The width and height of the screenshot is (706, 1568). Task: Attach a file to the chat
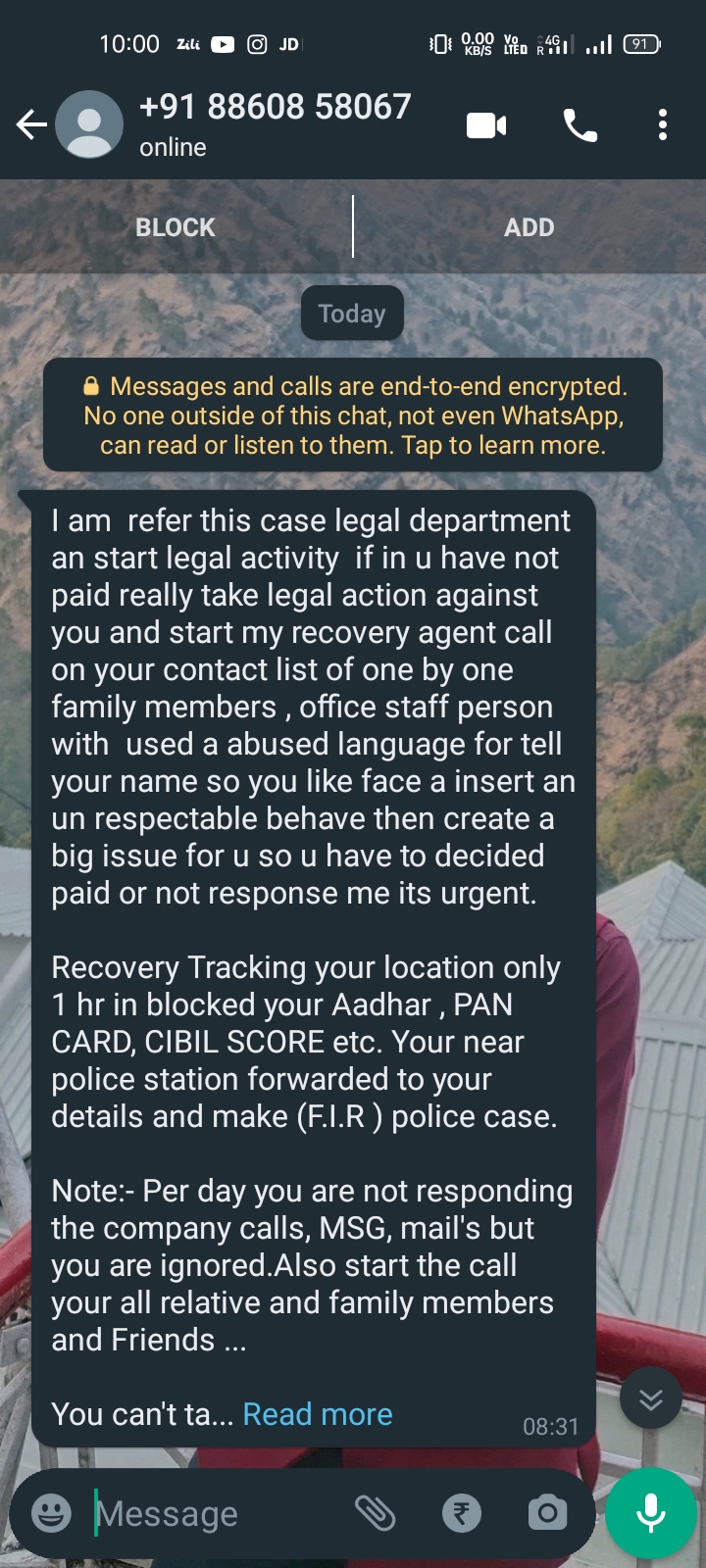(375, 1513)
